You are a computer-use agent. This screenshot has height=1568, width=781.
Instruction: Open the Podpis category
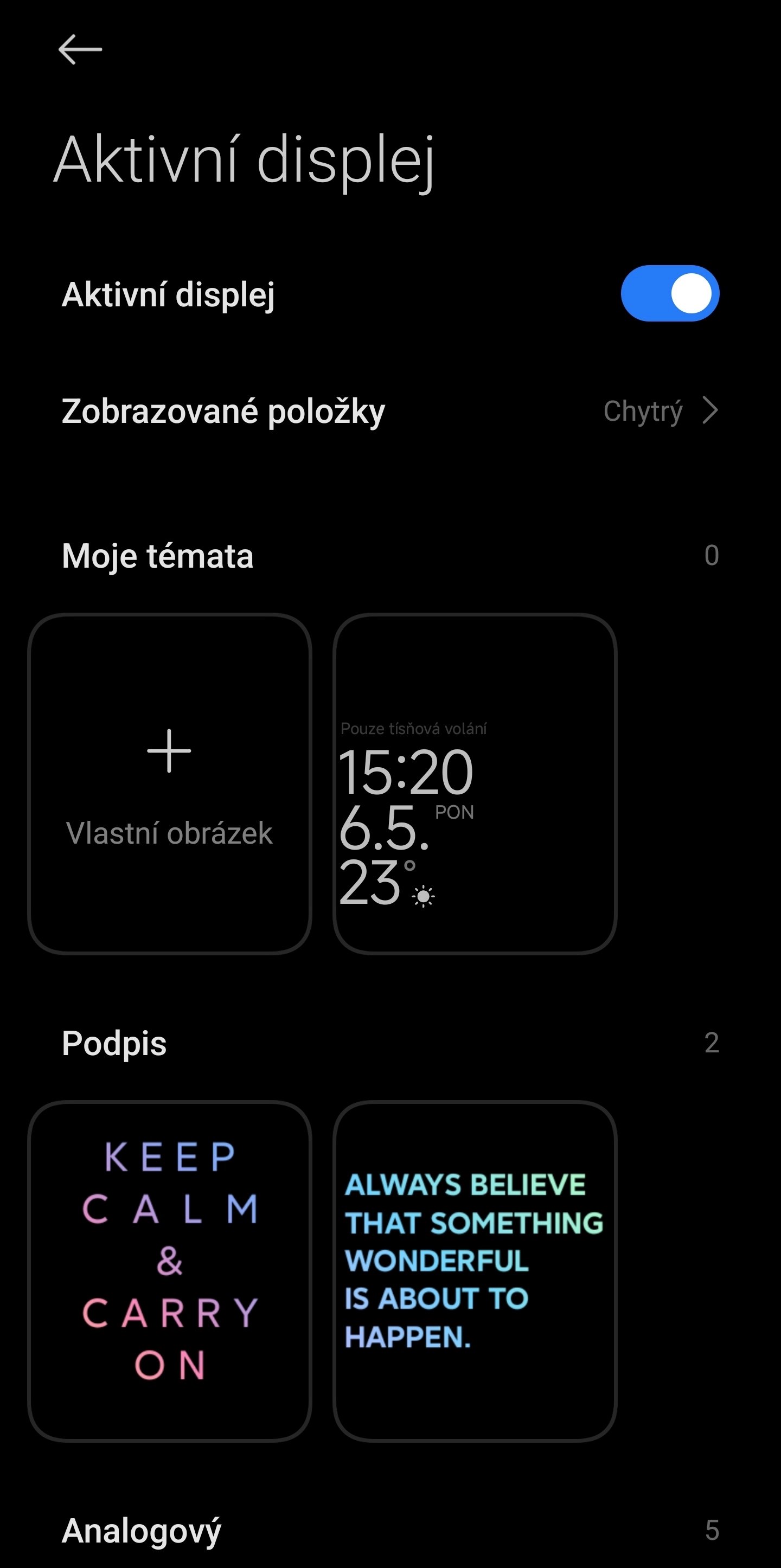coord(115,1043)
